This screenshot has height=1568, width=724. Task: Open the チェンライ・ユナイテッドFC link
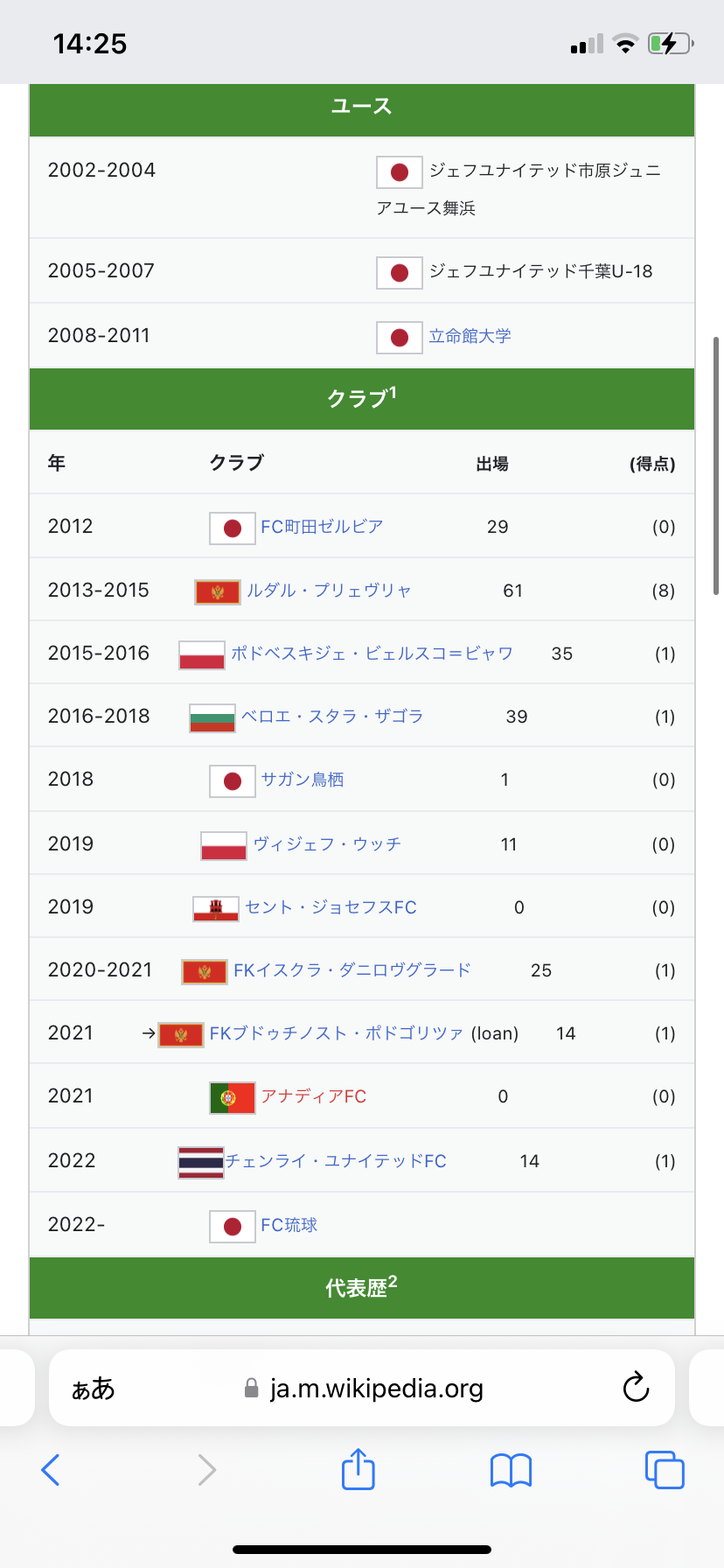tap(337, 1161)
